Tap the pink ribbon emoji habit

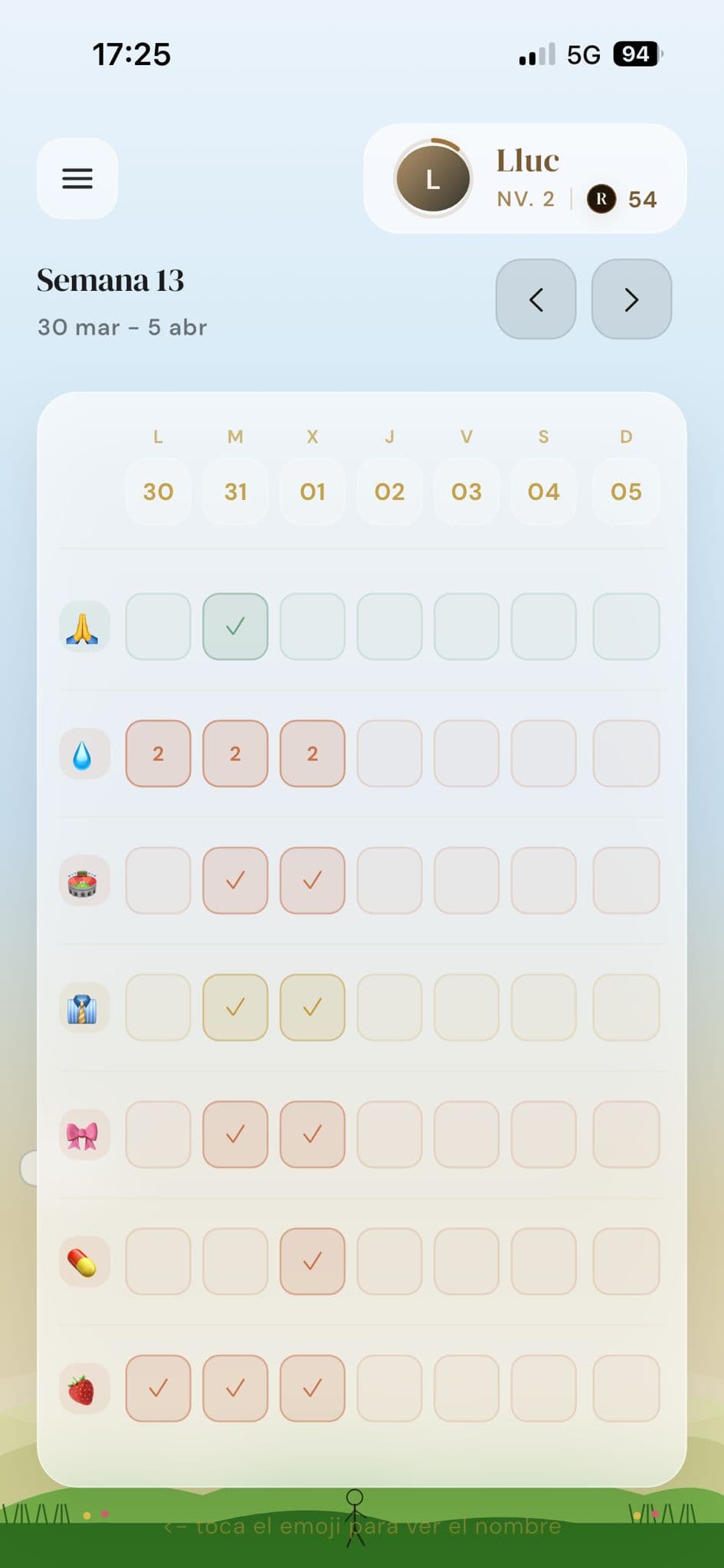point(84,1135)
